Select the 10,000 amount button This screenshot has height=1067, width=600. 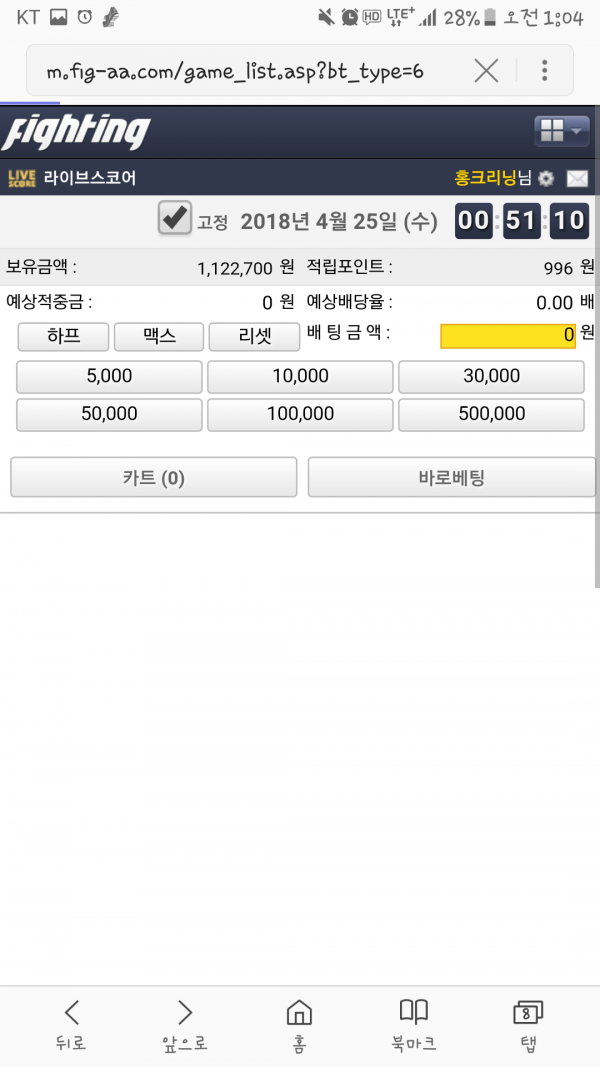[x=300, y=377]
